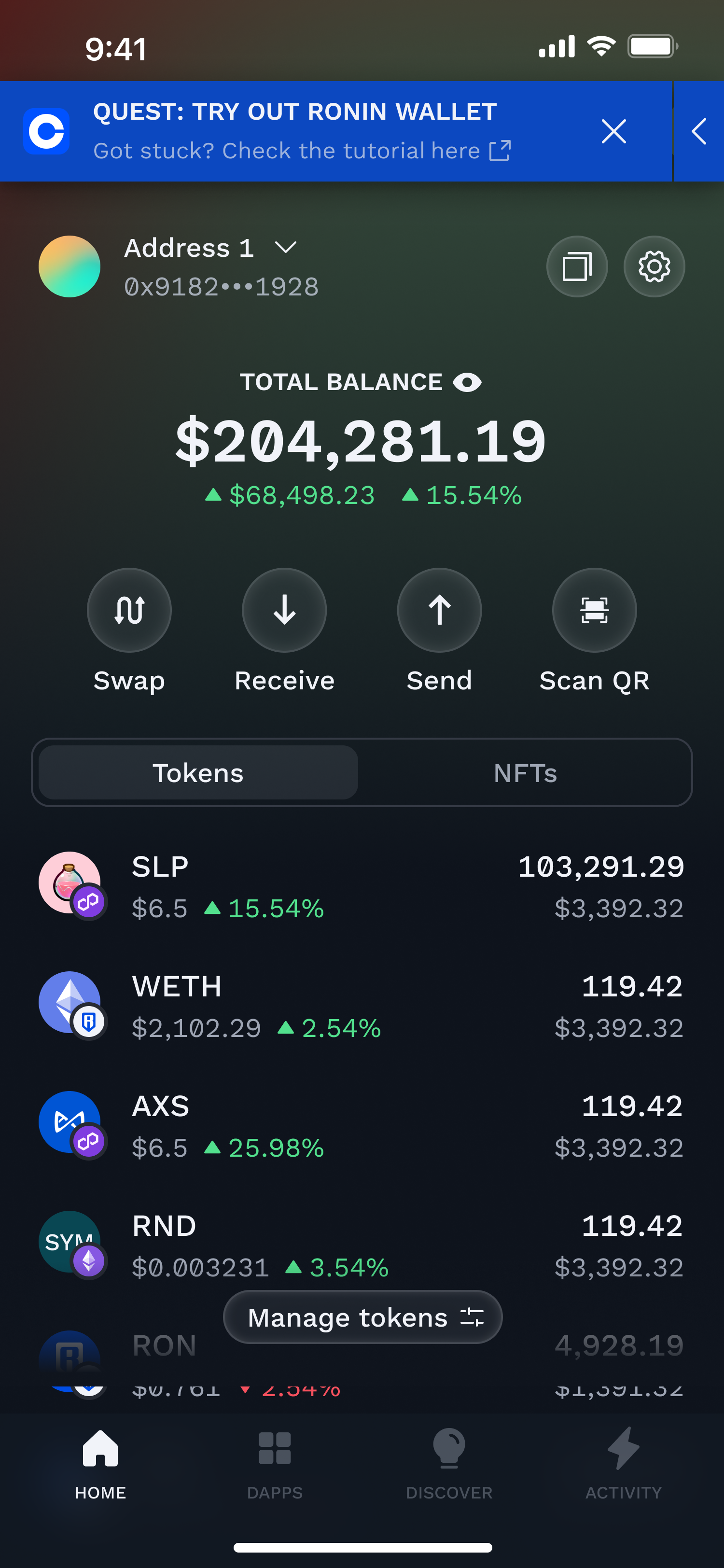Viewport: 724px width, 1568px height.
Task: Open the SLP token details
Action: [x=362, y=886]
